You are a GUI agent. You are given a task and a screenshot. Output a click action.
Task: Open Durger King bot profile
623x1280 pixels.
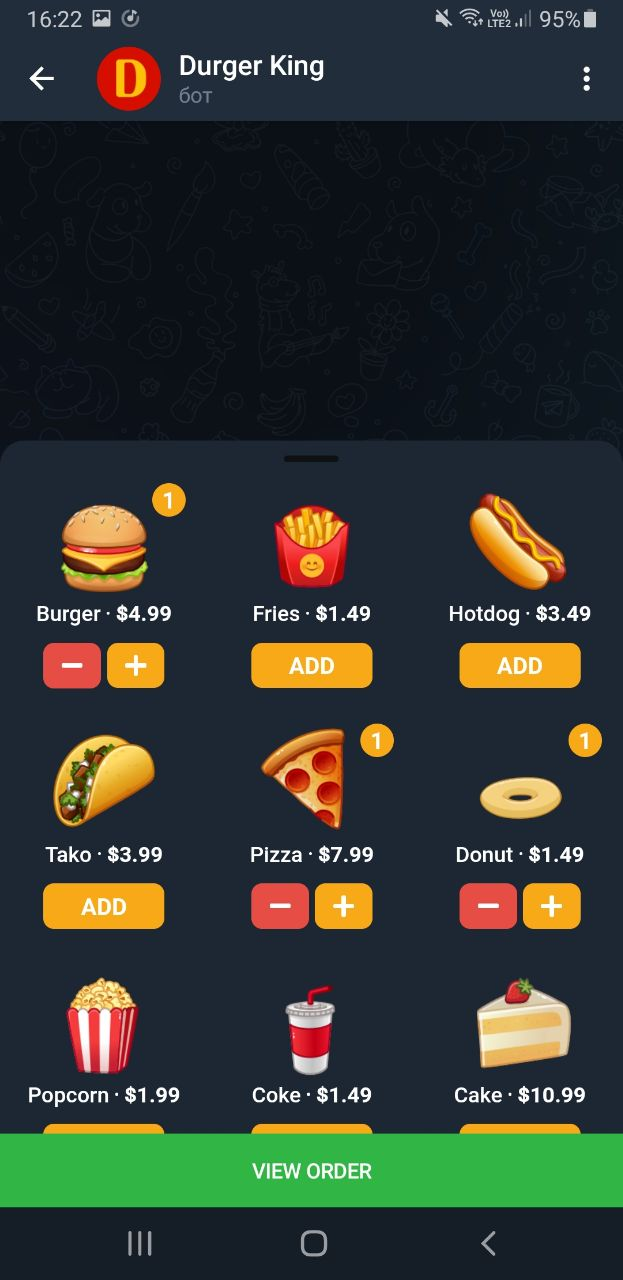pyautogui.click(x=250, y=78)
